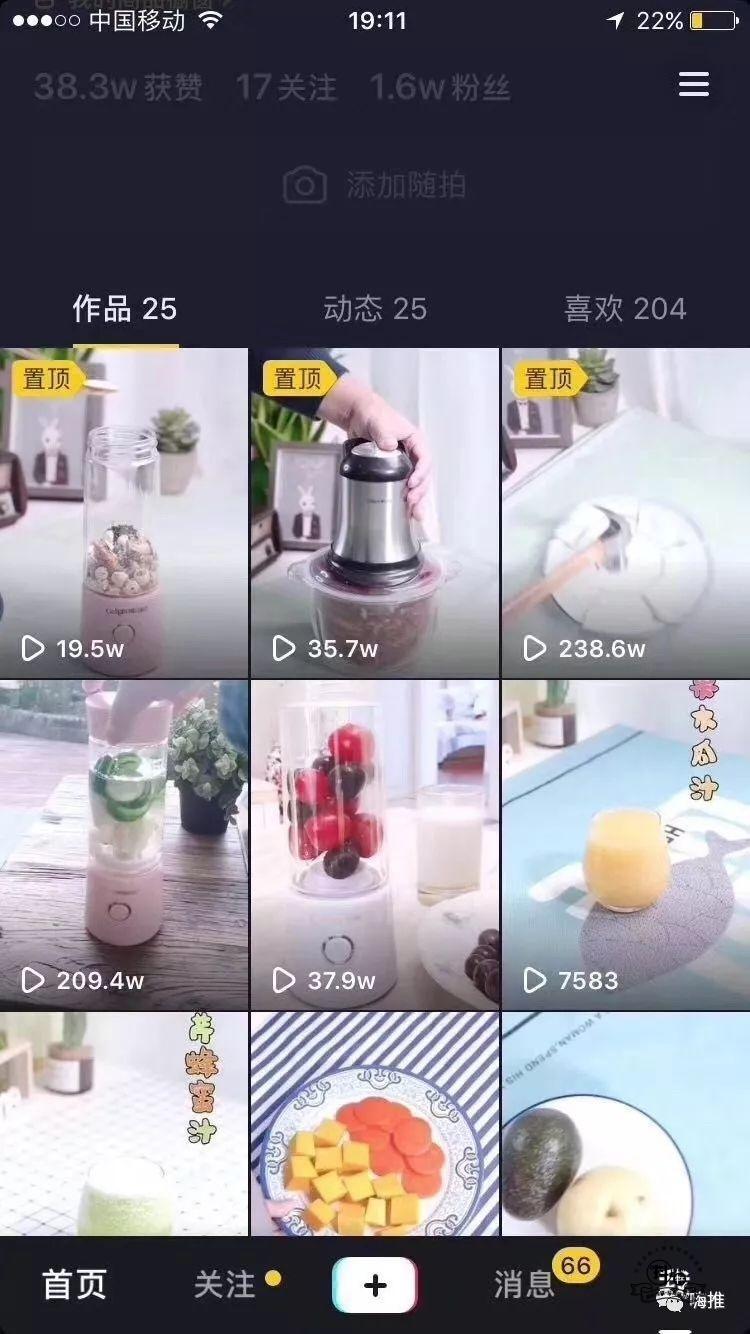Switch to the 作品 25 tab
750x1334 pixels.
[125, 309]
